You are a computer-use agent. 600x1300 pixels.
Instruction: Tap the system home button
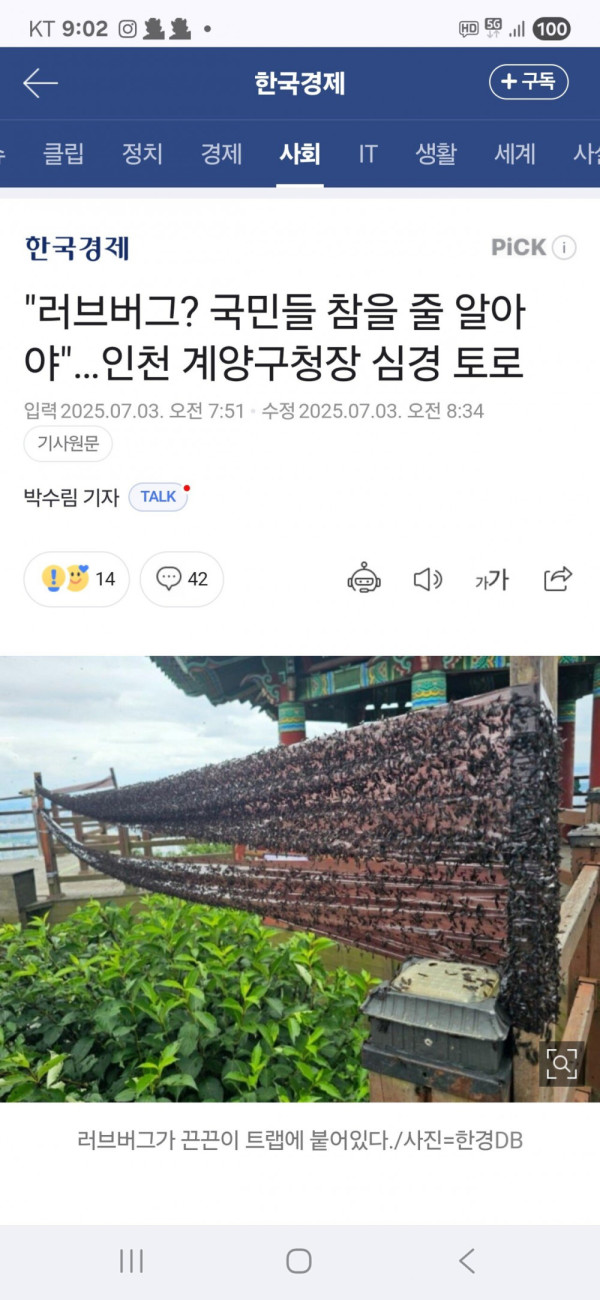tap(299, 1261)
